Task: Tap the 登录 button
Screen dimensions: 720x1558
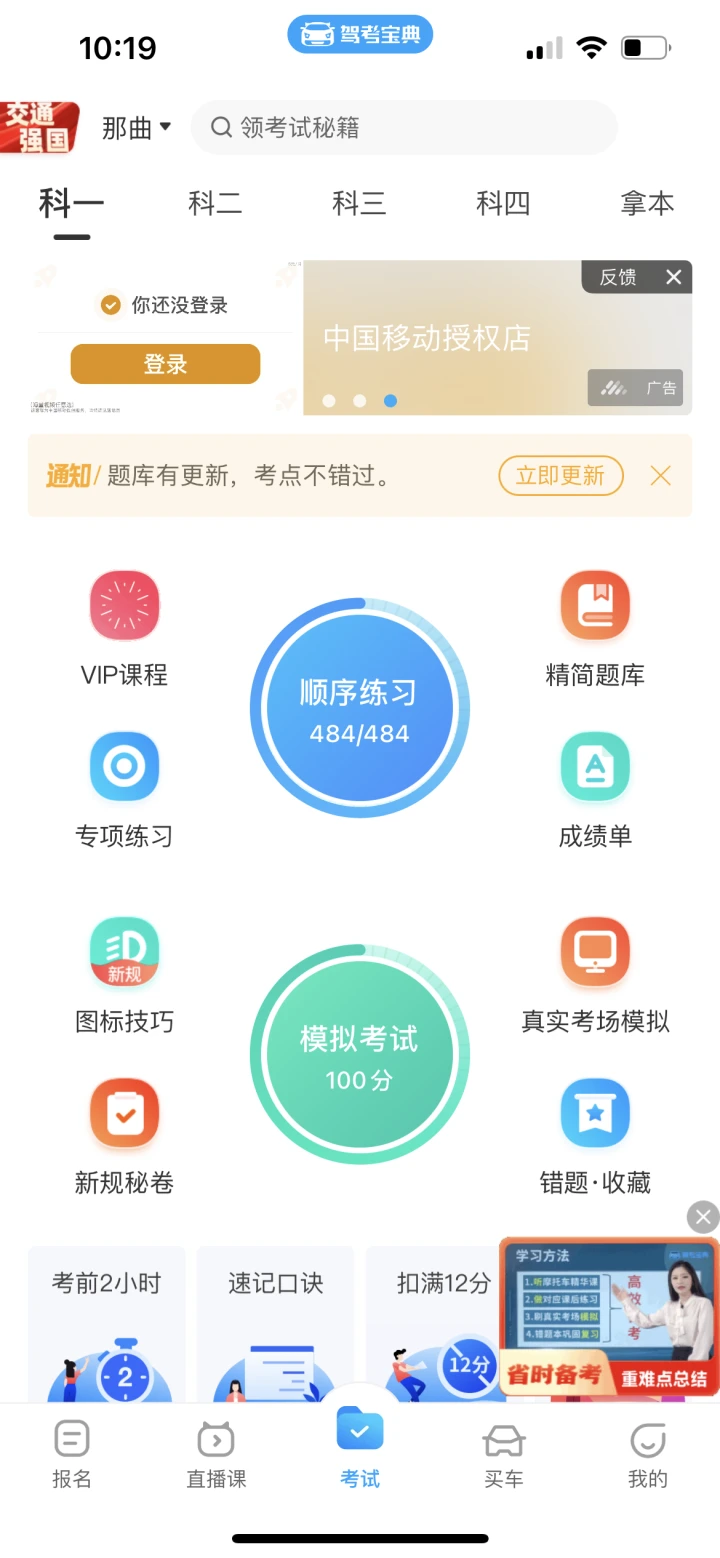Action: click(x=165, y=365)
